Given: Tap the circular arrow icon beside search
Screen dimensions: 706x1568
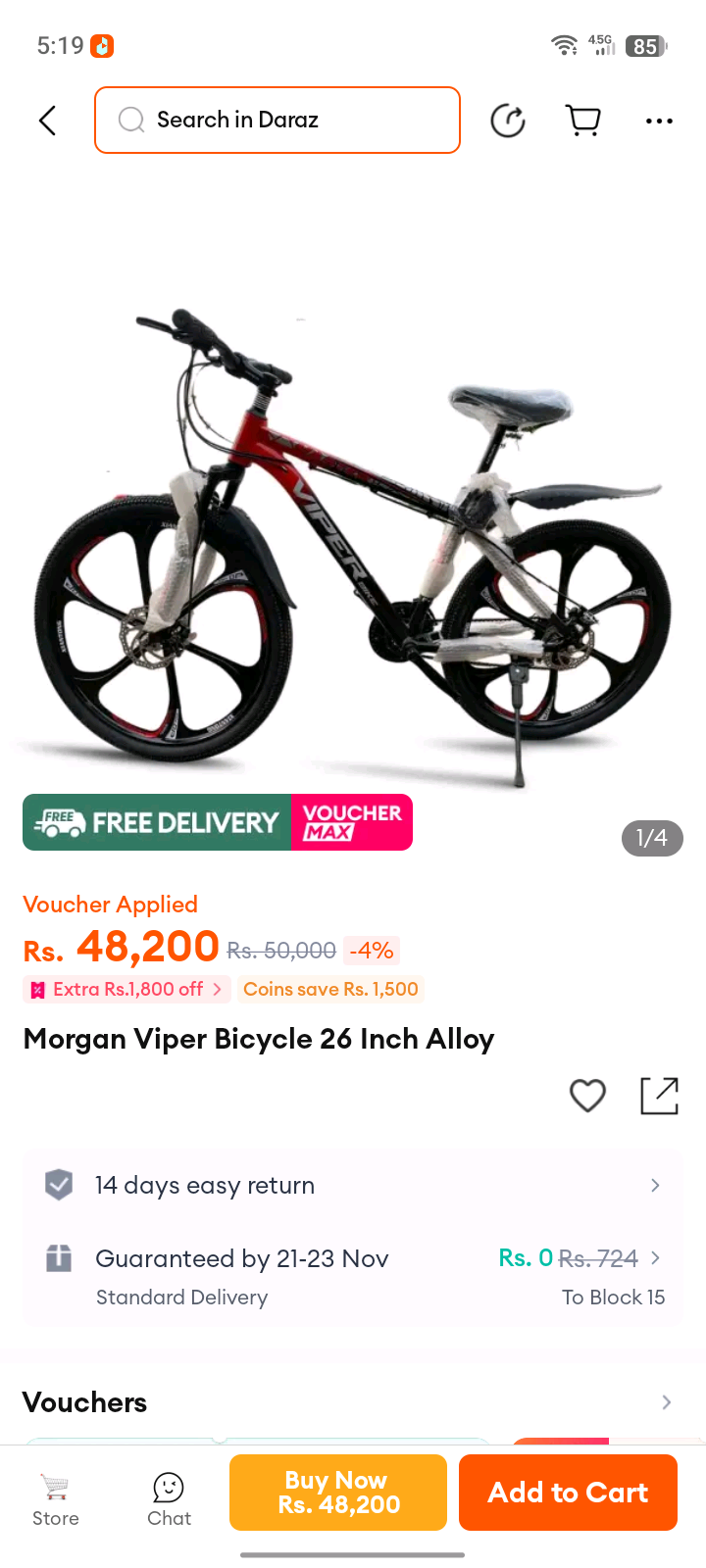Looking at the screenshot, I should (x=508, y=121).
